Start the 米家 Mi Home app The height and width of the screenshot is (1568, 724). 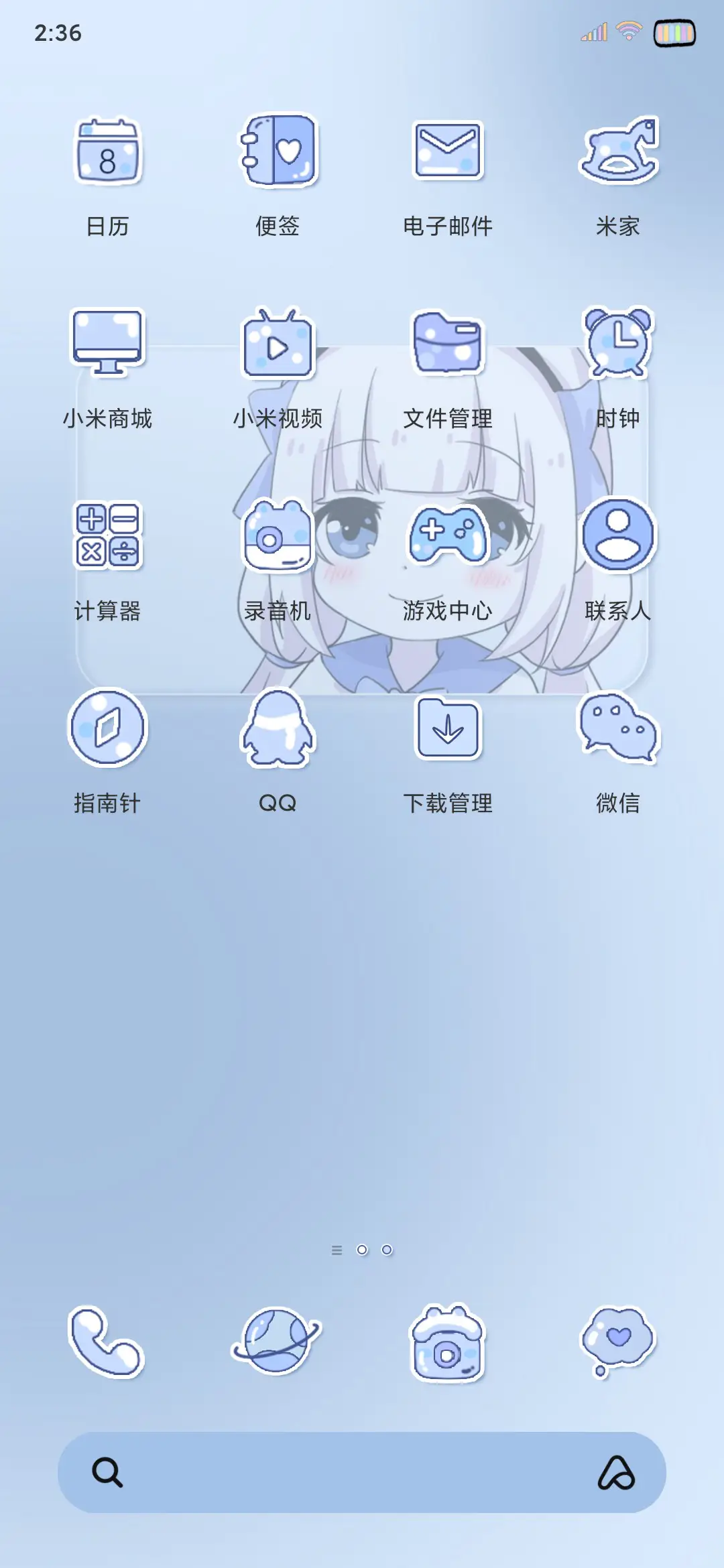pos(619,151)
